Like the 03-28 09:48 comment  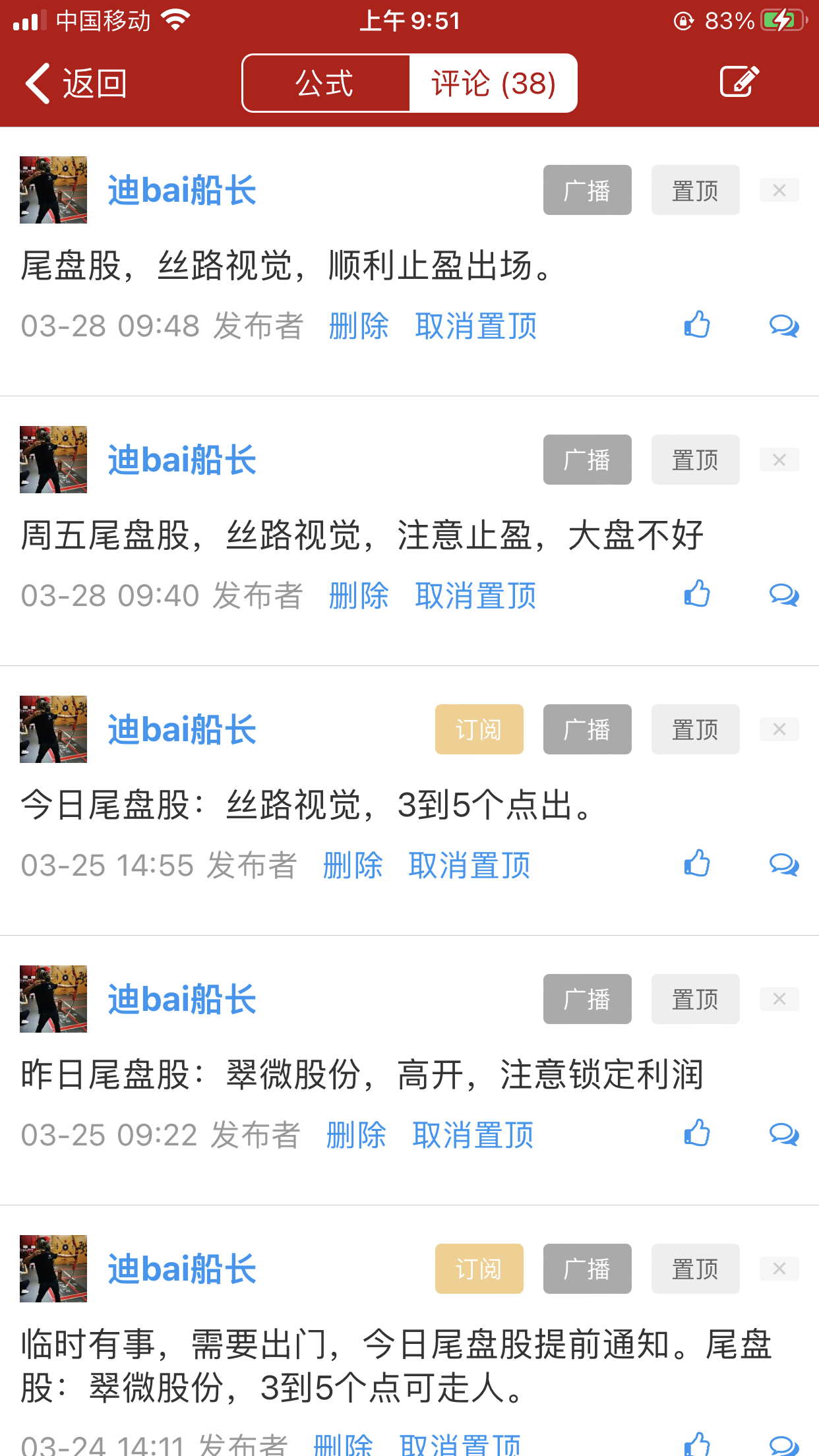tap(697, 325)
